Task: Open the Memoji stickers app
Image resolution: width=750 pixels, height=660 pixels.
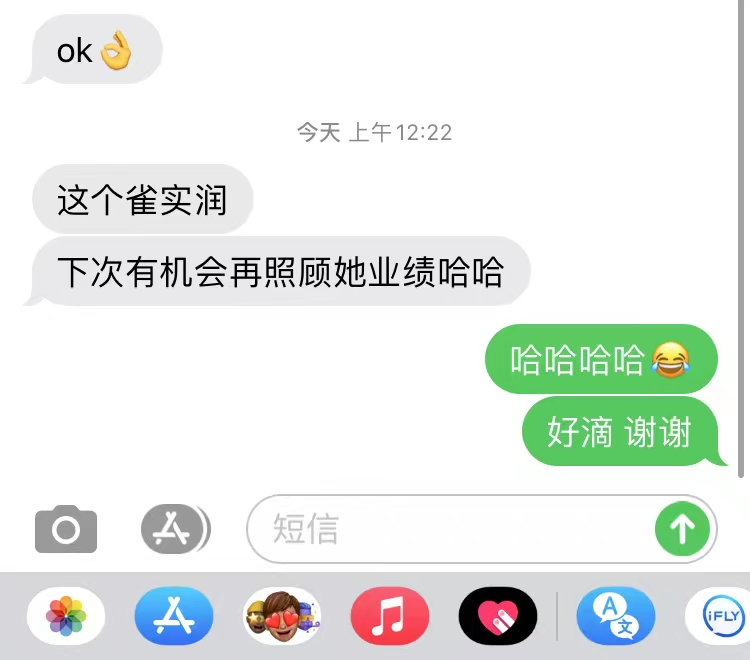Action: 282,615
